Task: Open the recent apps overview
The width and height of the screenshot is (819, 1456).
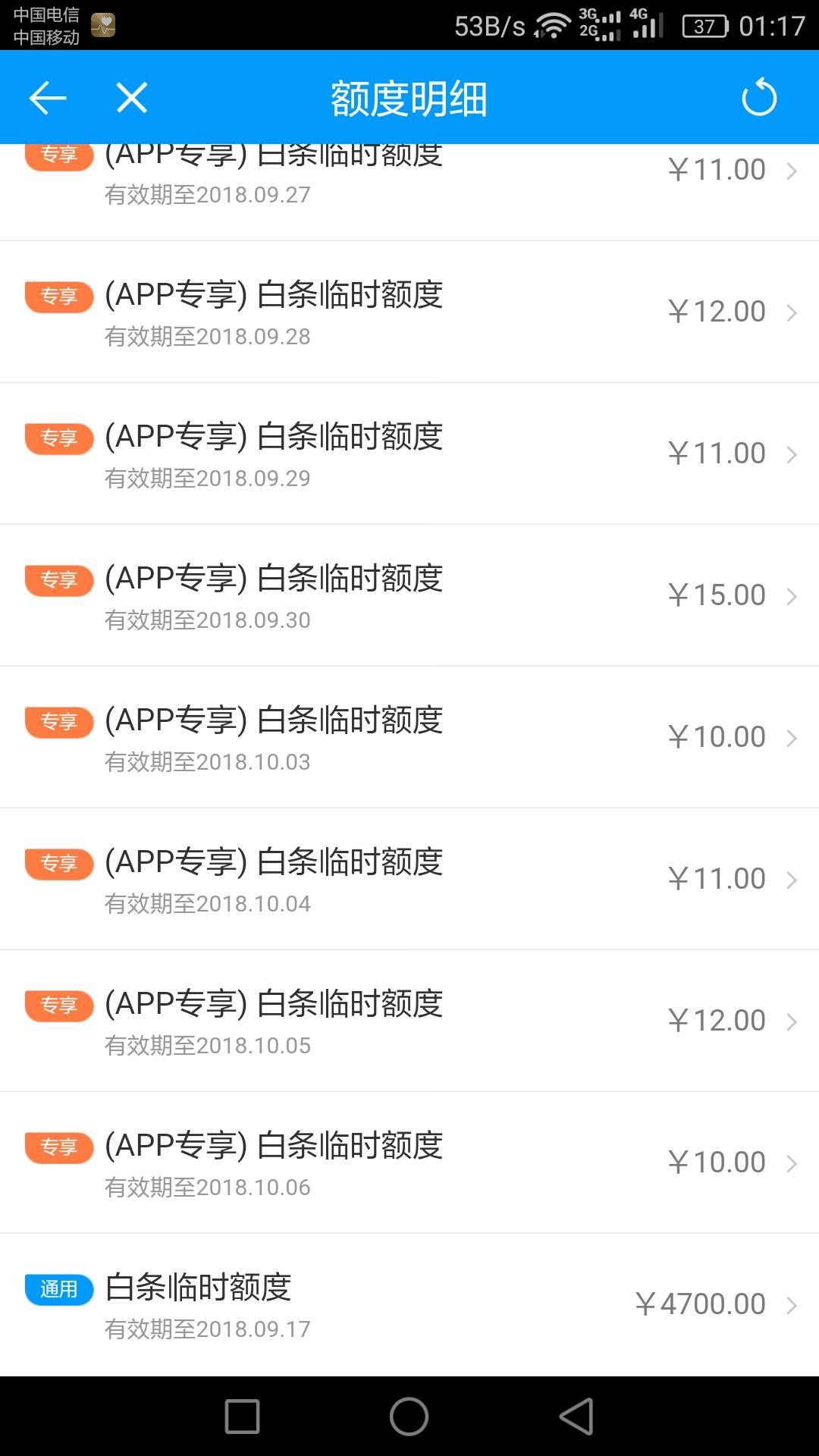Action: click(243, 1417)
